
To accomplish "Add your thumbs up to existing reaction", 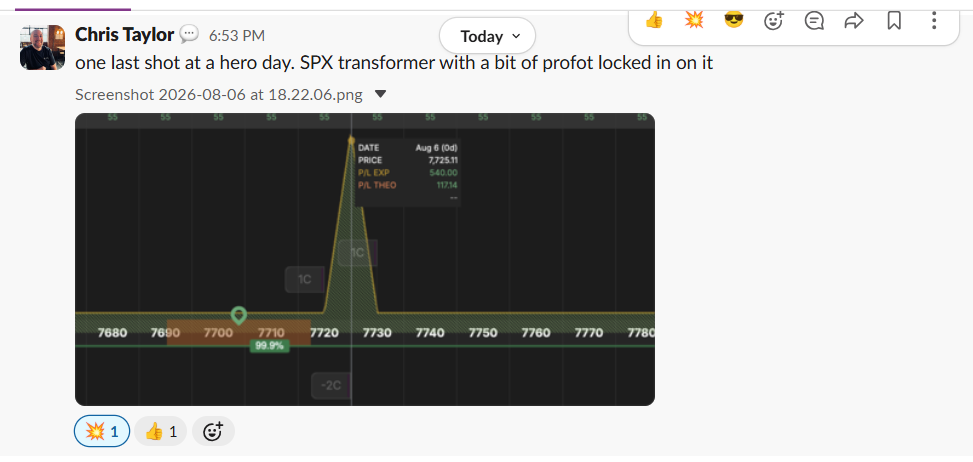I will click(160, 431).
